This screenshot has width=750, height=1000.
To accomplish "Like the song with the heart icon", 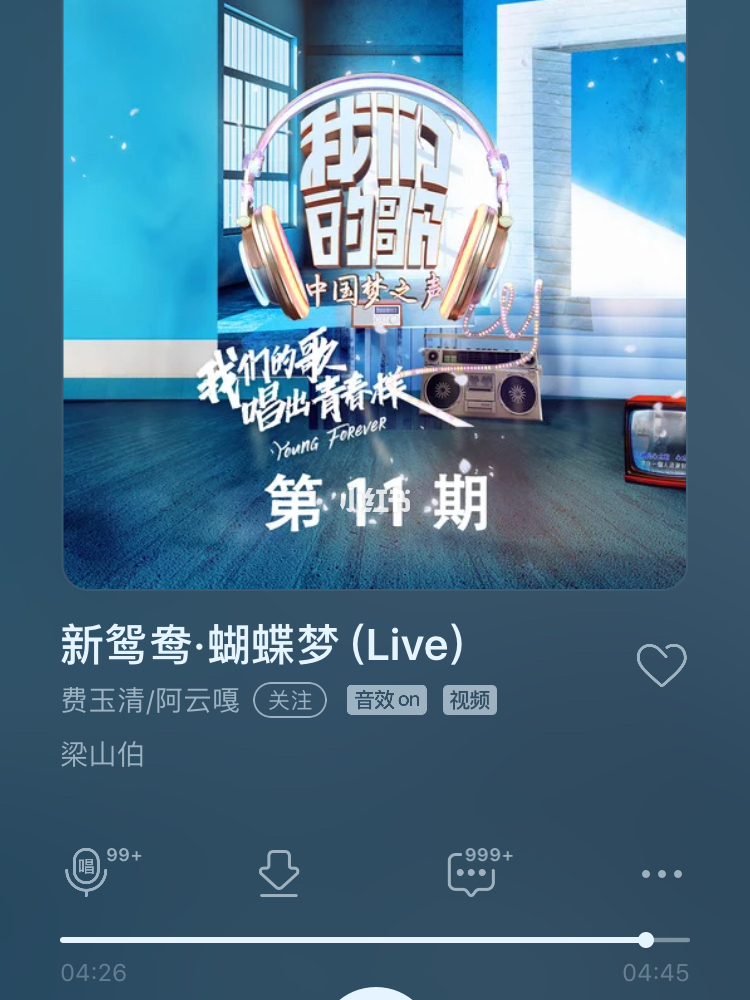I will (662, 665).
